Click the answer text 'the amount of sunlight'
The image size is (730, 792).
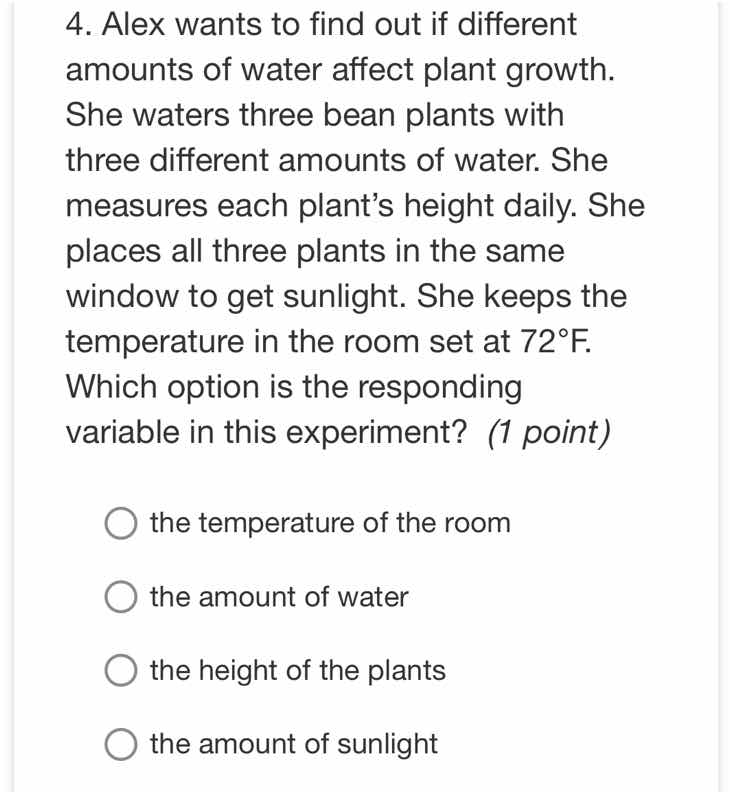point(292,744)
